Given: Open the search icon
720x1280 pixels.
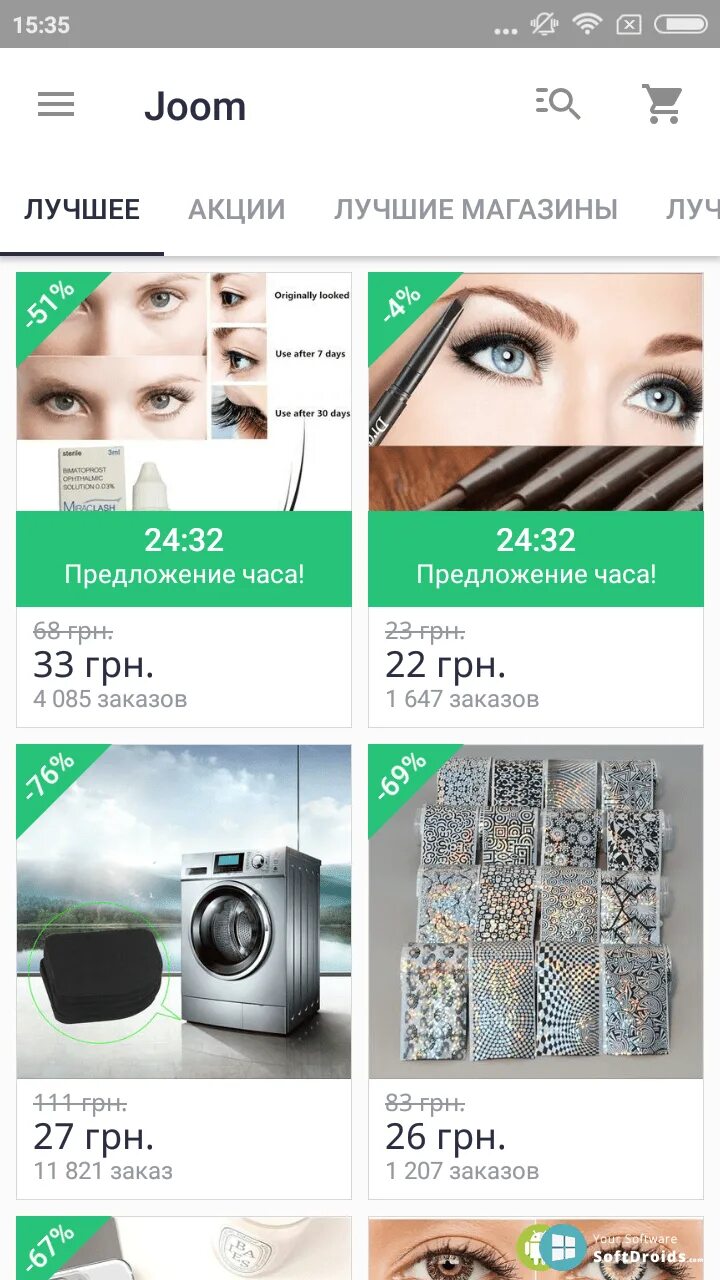Looking at the screenshot, I should 557,104.
